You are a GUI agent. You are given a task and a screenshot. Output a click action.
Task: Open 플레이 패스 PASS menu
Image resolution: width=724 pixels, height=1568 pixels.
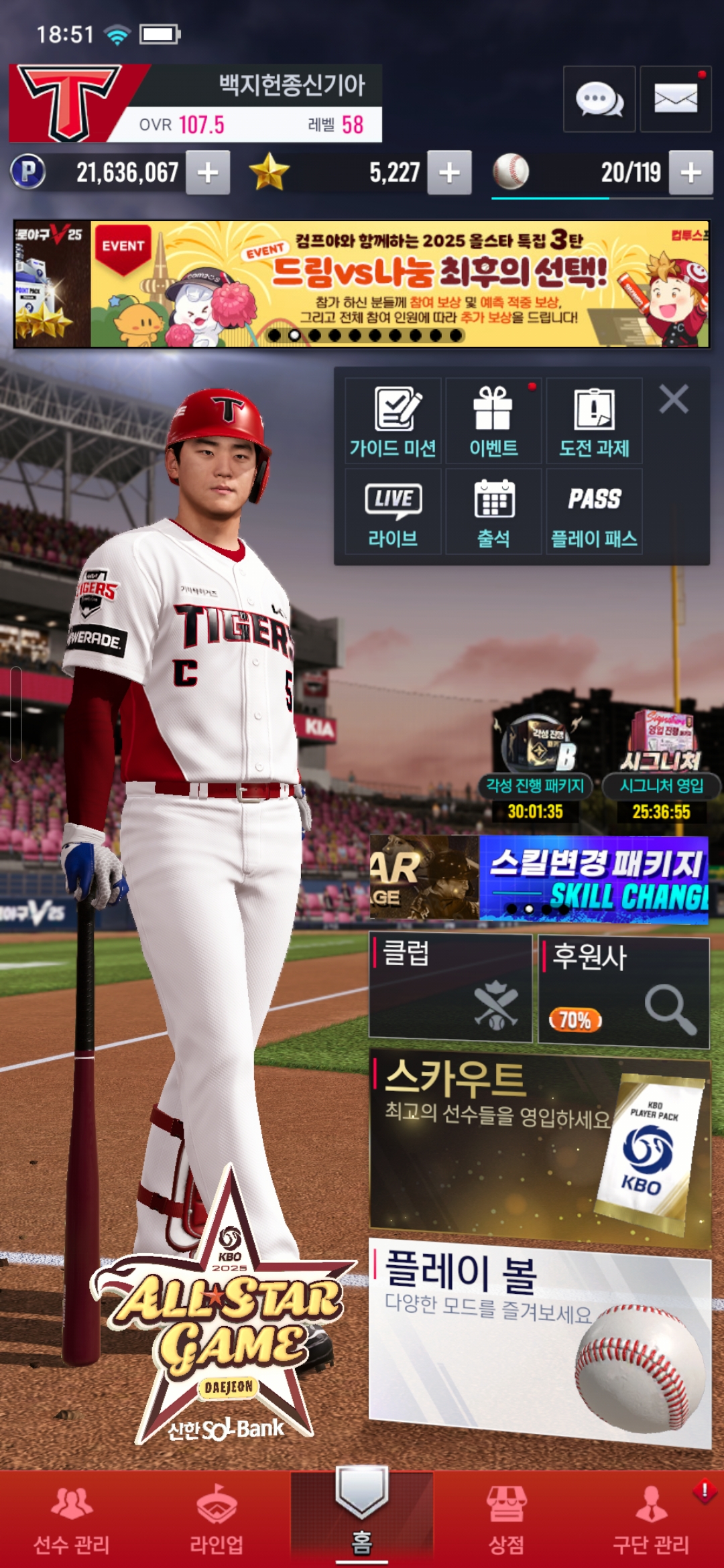pos(594,512)
